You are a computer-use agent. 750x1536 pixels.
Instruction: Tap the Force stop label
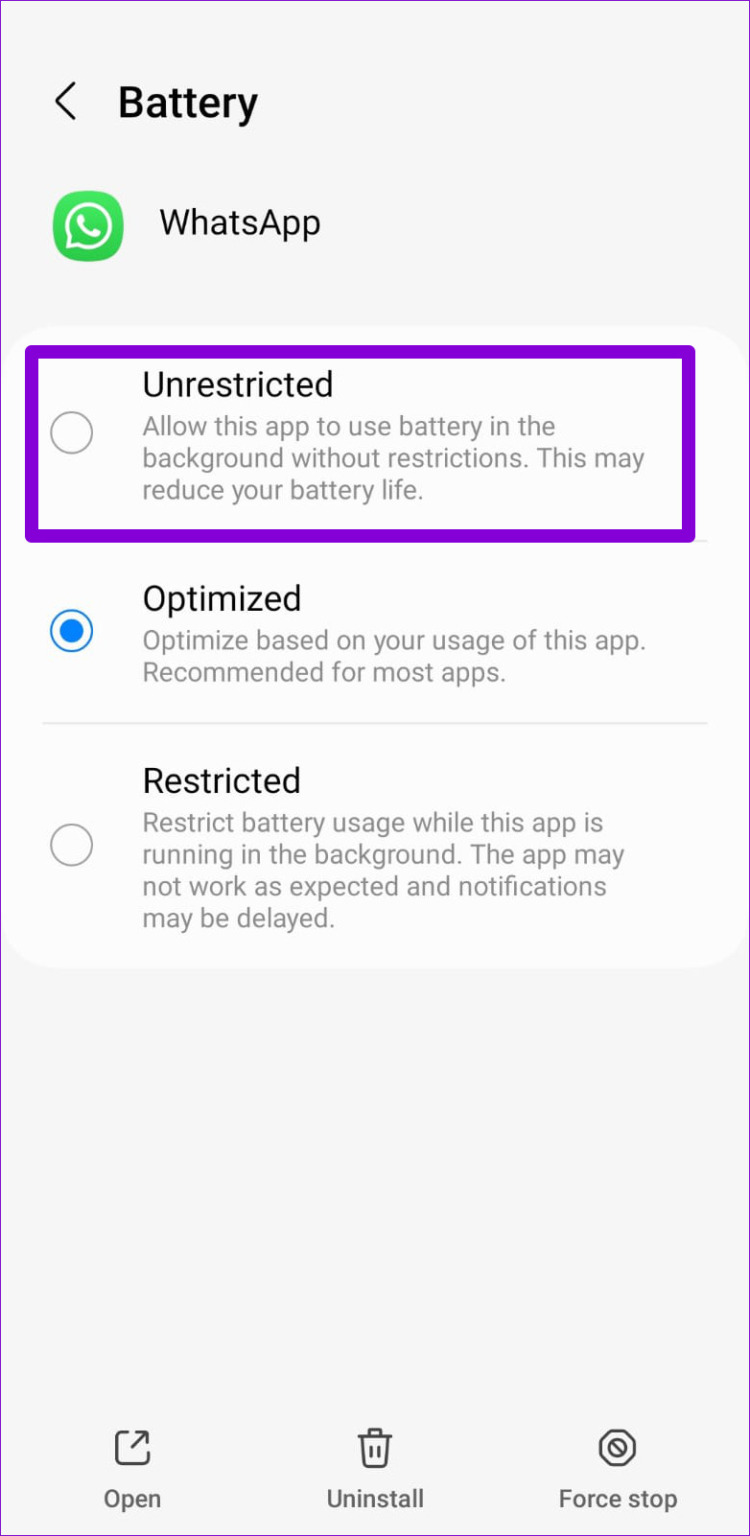[x=617, y=1498]
